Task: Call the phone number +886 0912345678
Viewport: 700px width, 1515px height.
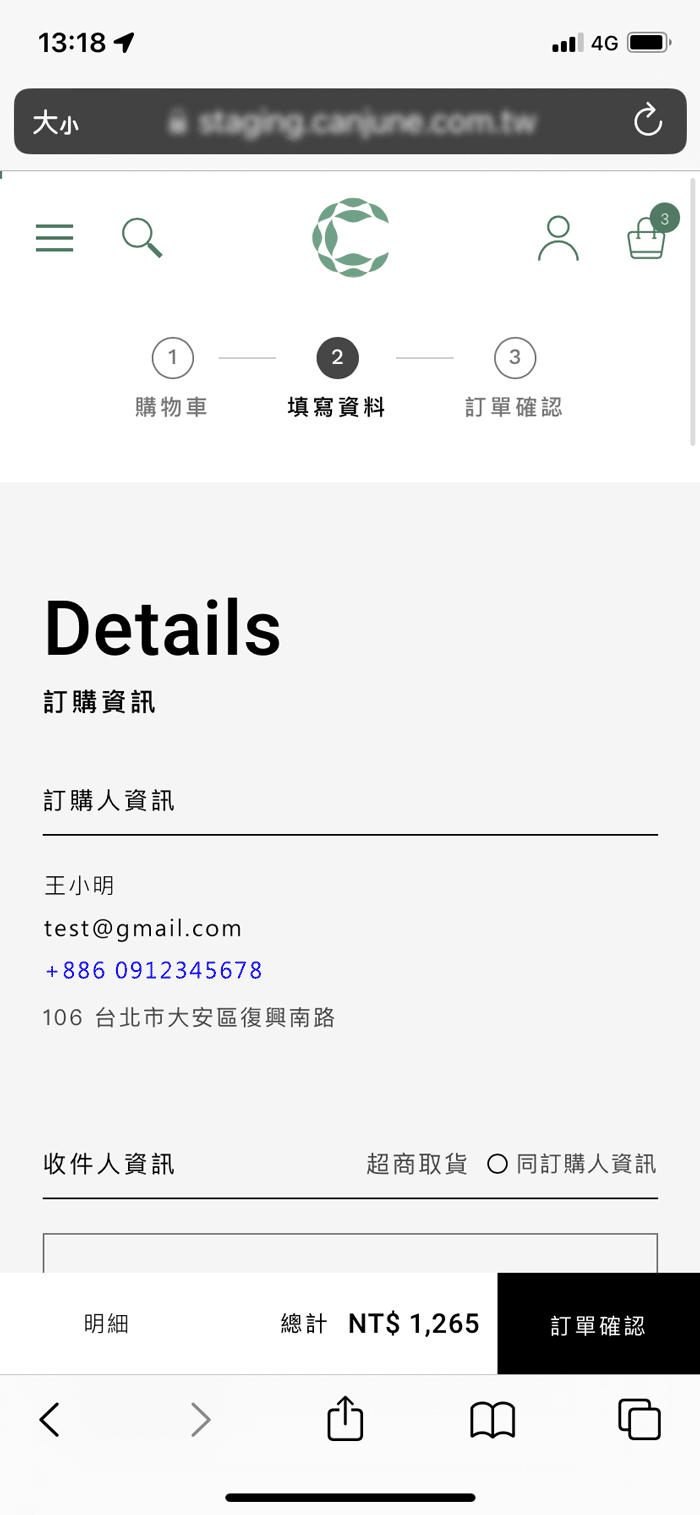Action: pyautogui.click(x=153, y=970)
